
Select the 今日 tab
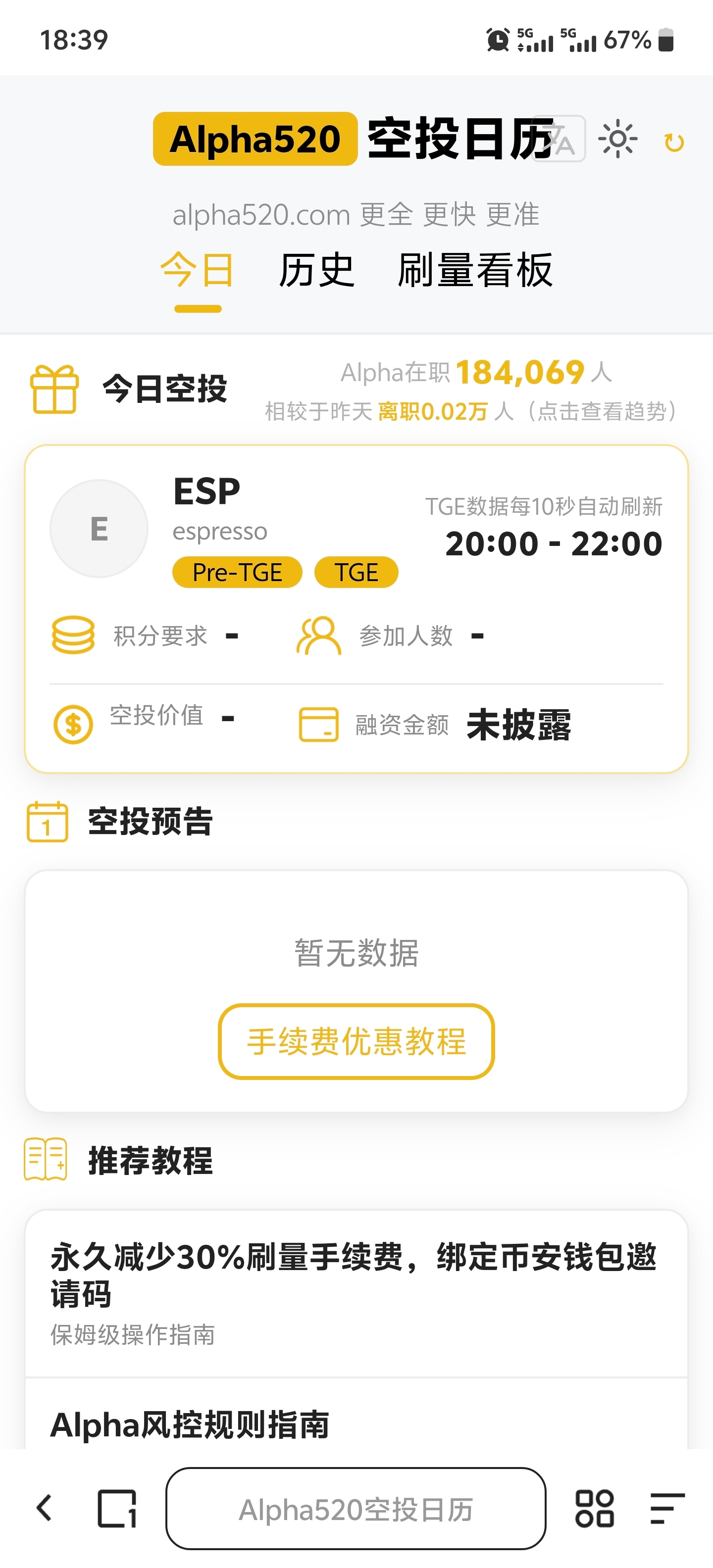click(x=197, y=270)
